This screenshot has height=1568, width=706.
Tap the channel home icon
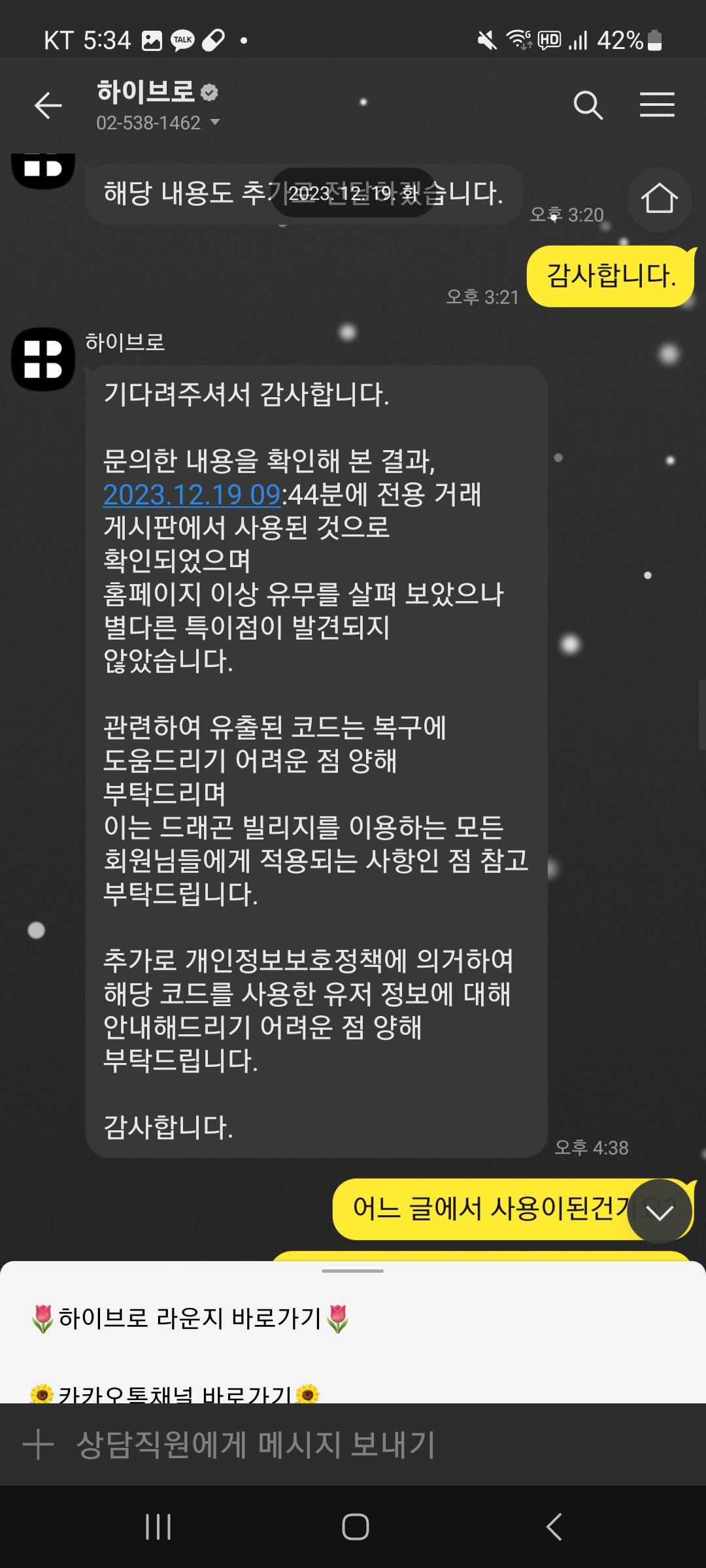coord(659,199)
